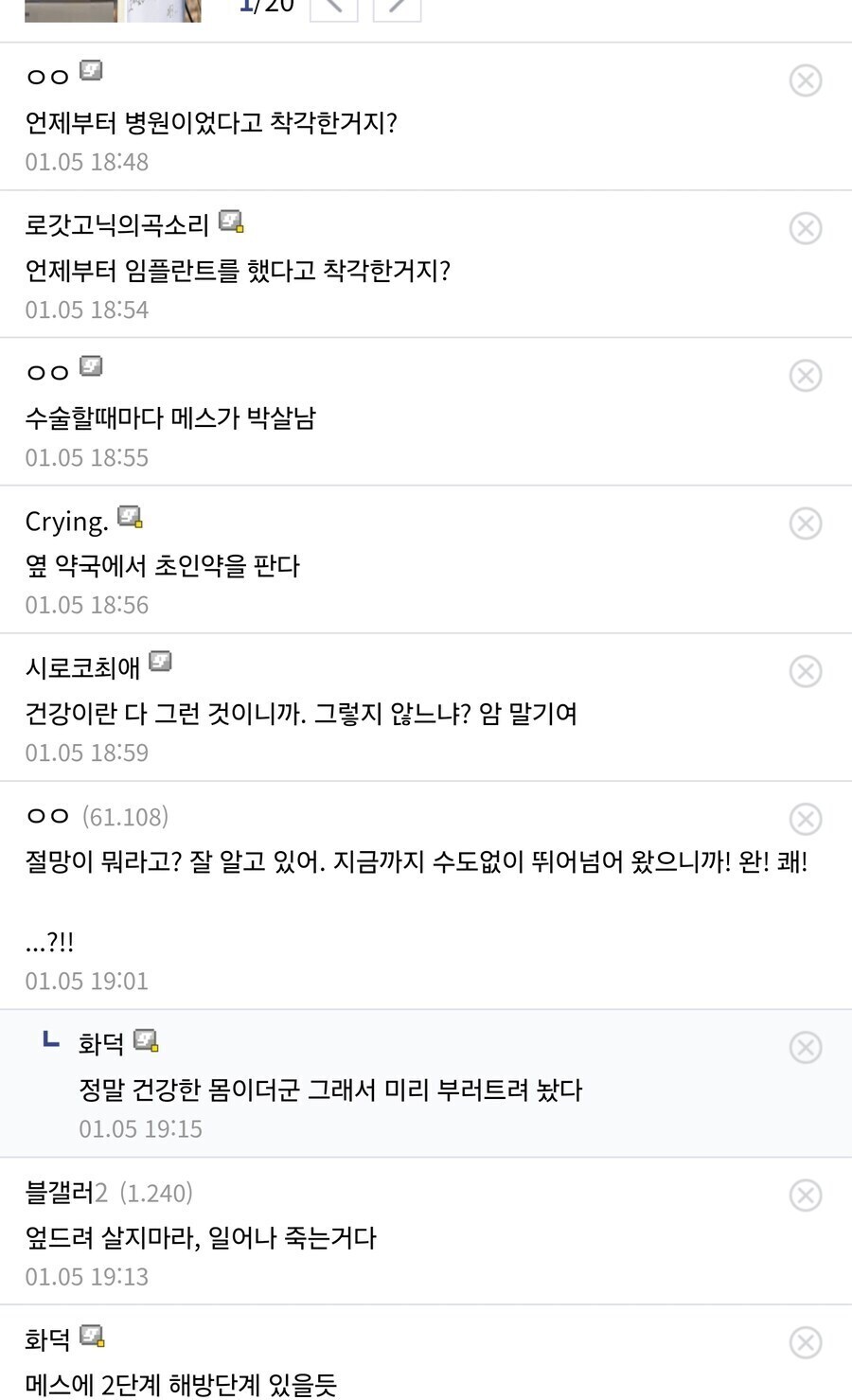Click the gallog icon beside Crying. nickname
This screenshot has width=852, height=1400.
point(131,517)
